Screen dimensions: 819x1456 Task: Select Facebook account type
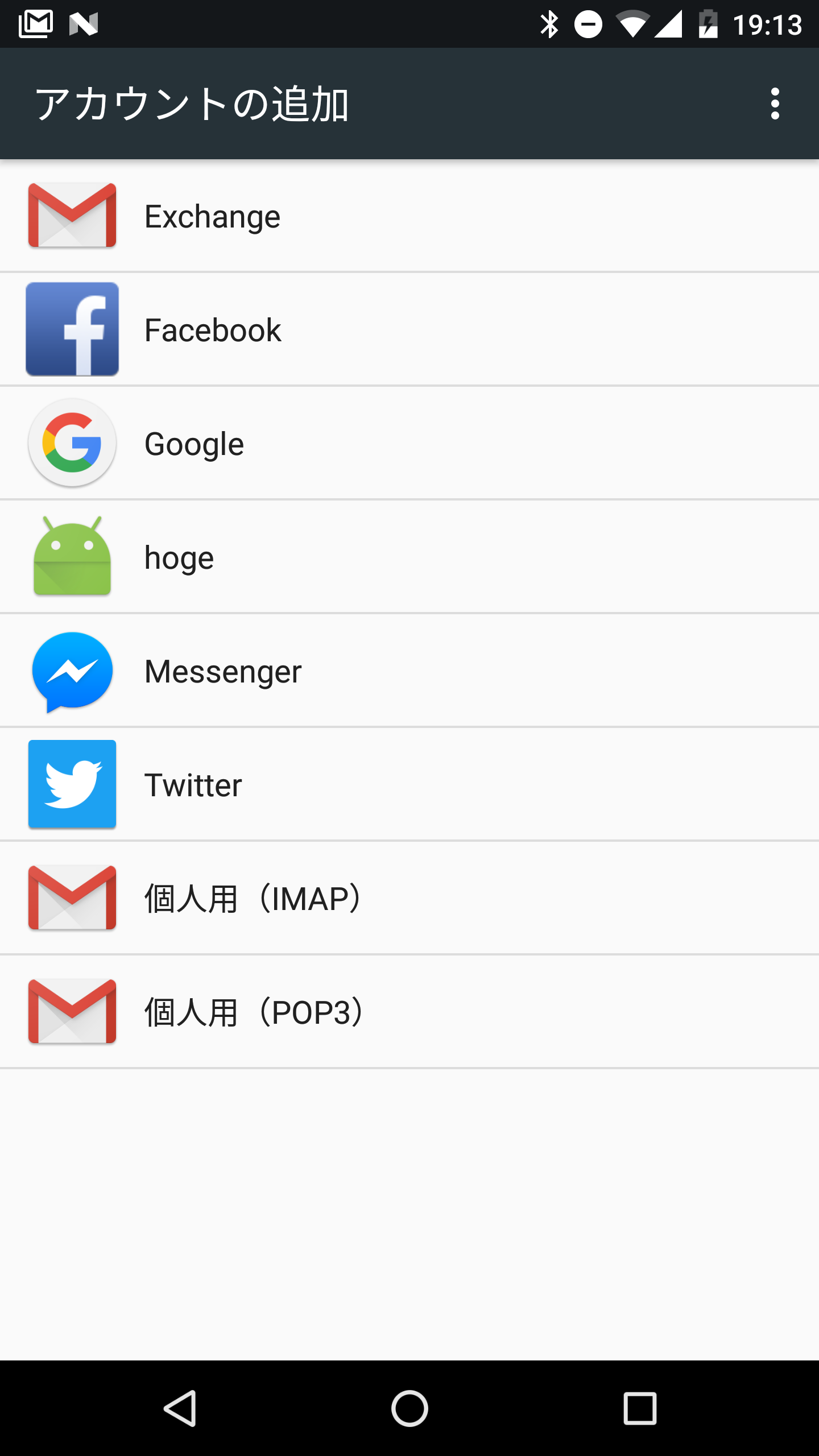tap(409, 329)
